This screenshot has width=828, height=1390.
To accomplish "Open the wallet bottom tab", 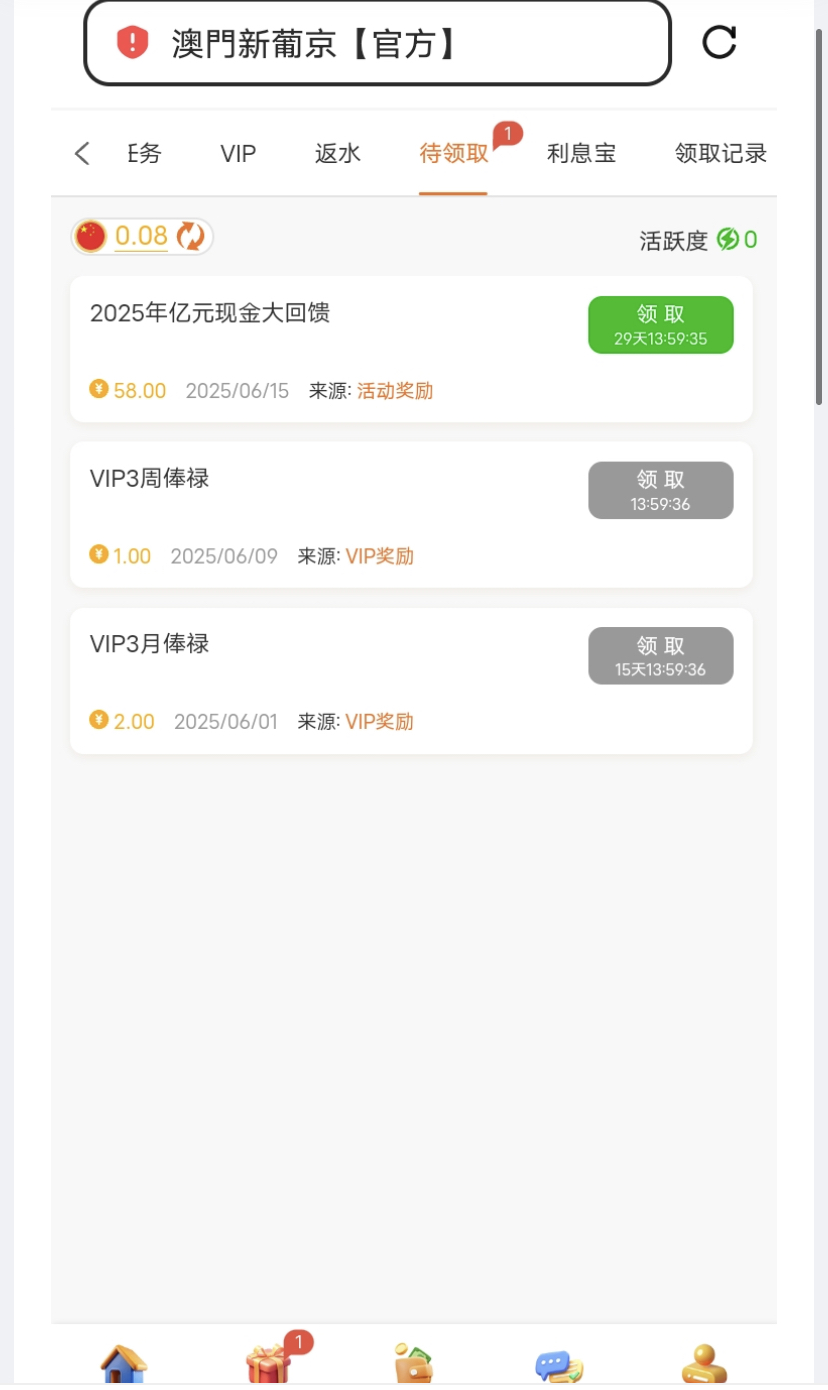I will coord(414,1364).
